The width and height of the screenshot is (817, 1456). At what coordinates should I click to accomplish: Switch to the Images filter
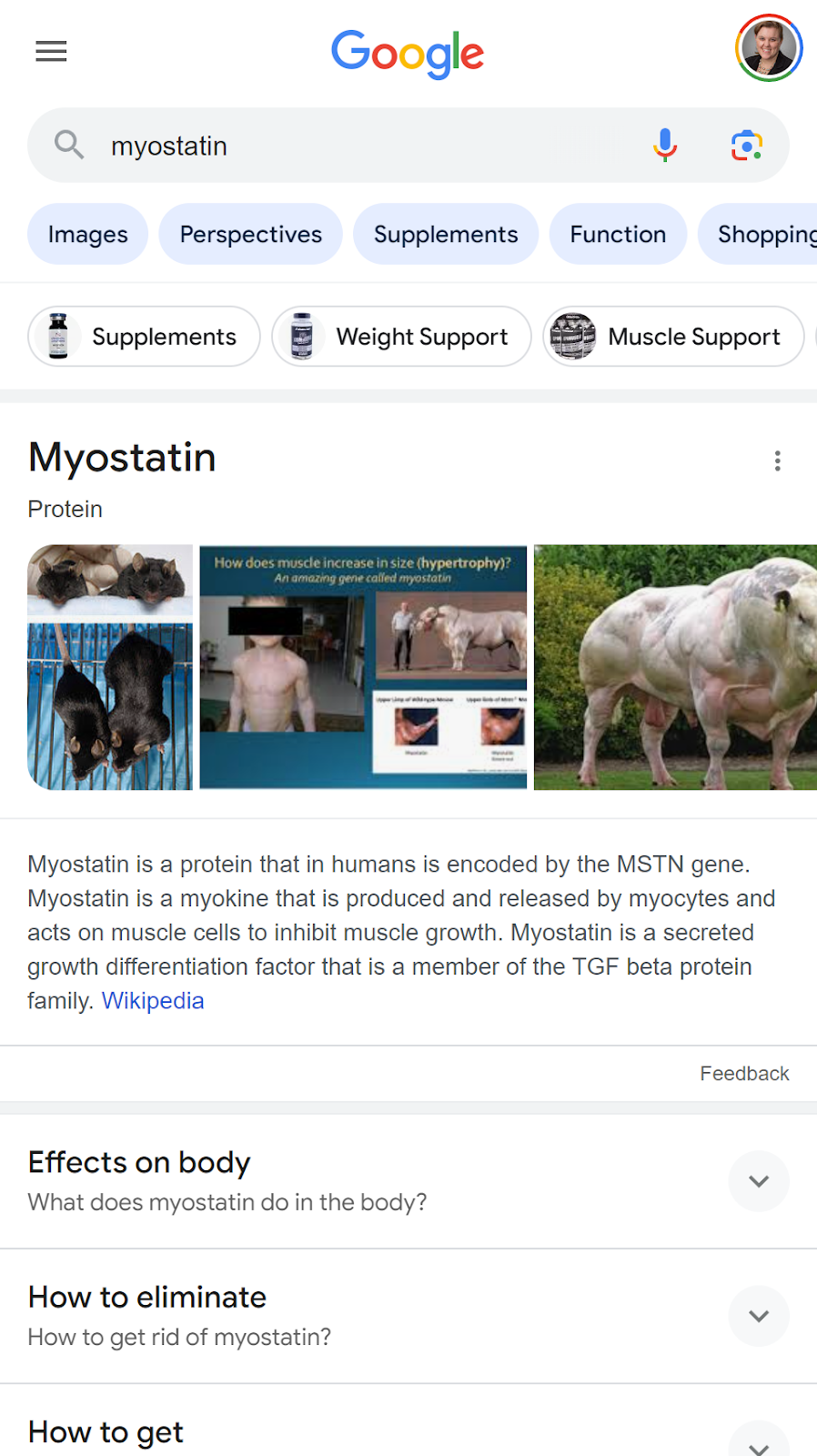tap(87, 234)
